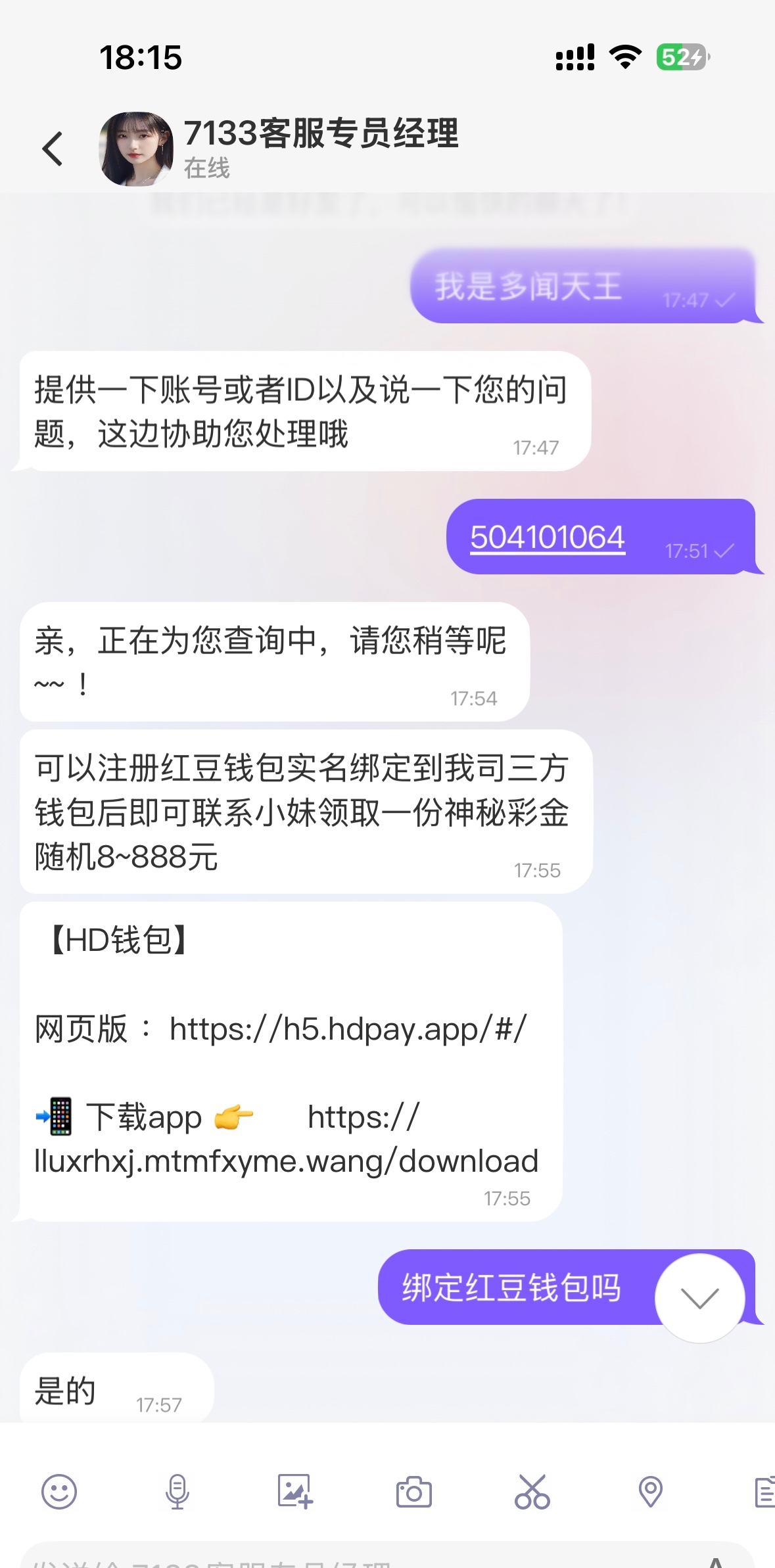
Task: Open the h5.hdpay.app web link
Action: (348, 1028)
